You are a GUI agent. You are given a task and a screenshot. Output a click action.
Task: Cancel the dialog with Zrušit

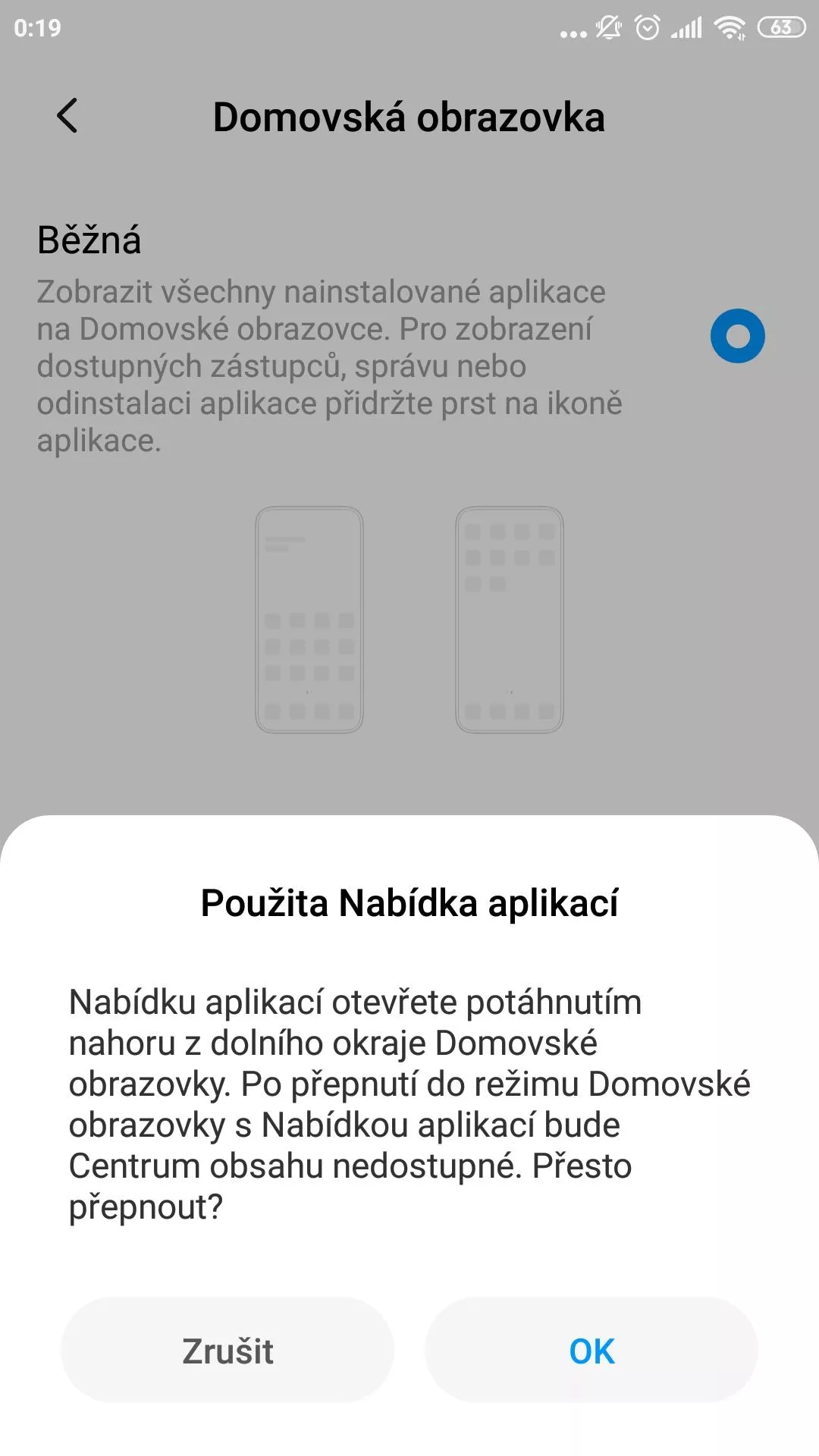point(227,1350)
